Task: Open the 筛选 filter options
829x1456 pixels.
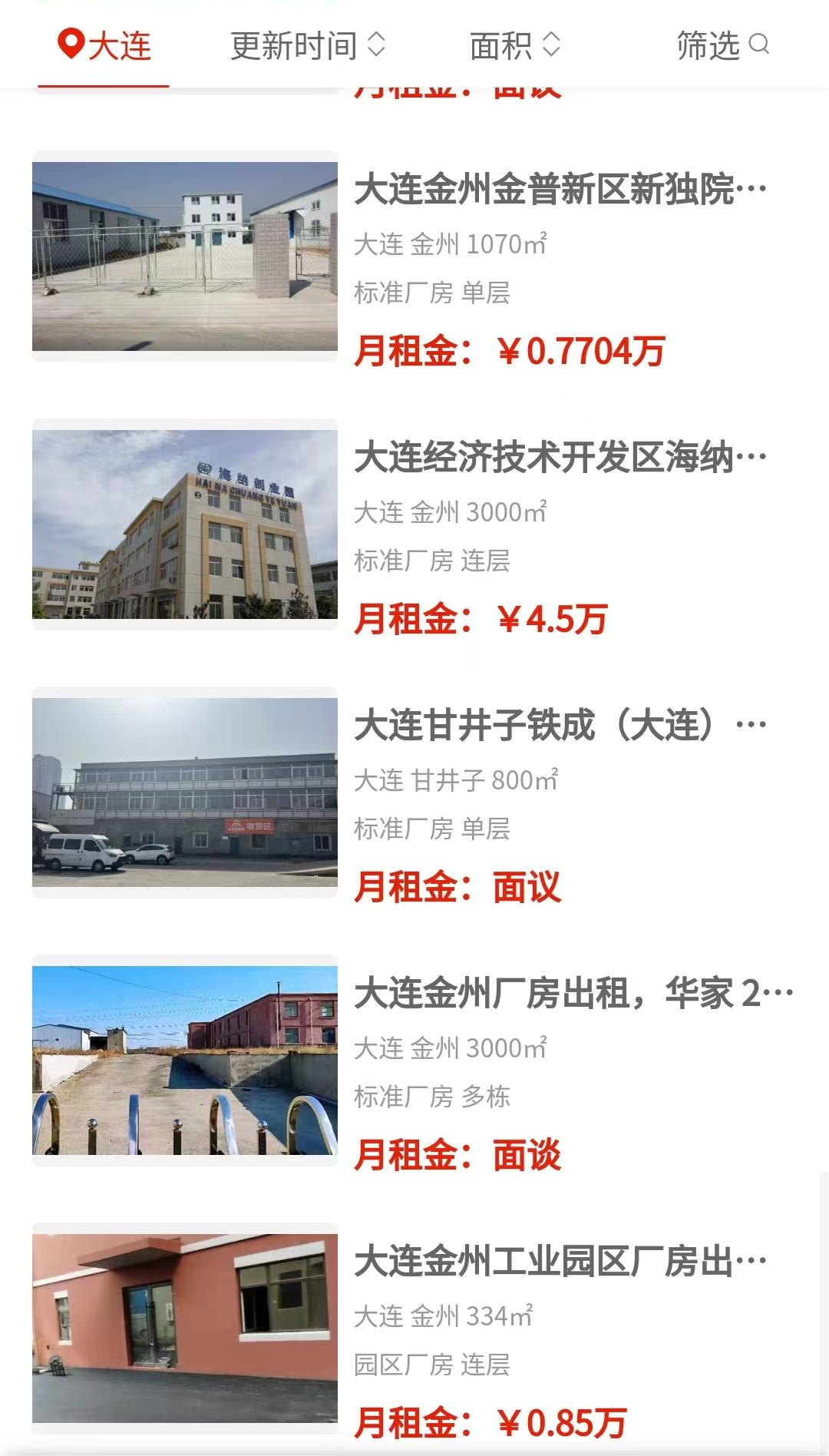Action: pos(722,46)
